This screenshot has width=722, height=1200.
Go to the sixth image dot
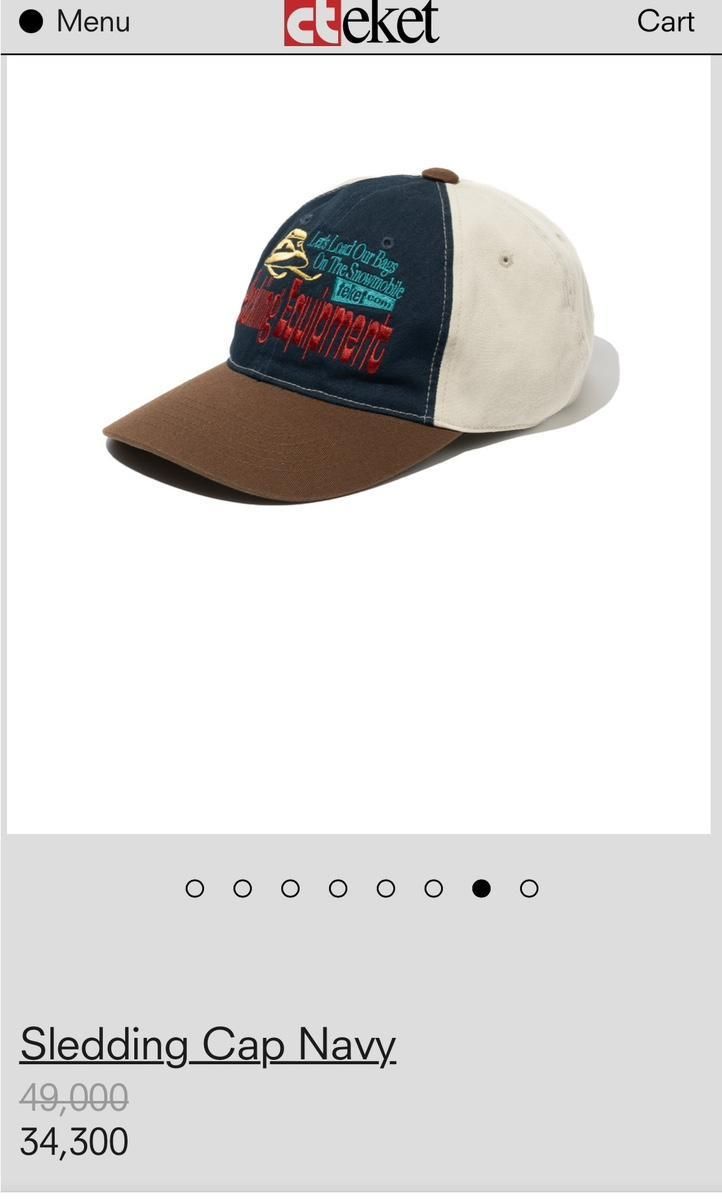433,888
